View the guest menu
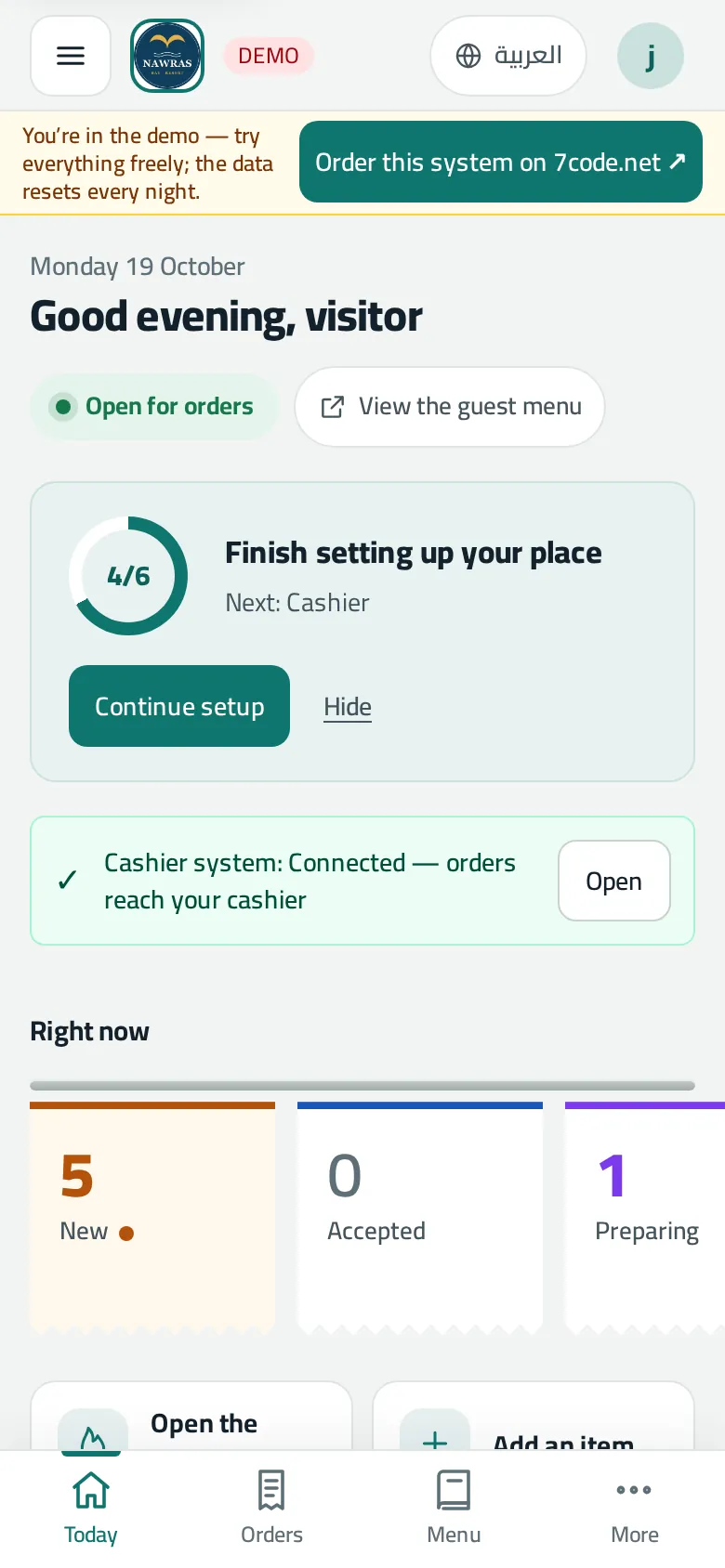The image size is (725, 1568). (x=450, y=407)
